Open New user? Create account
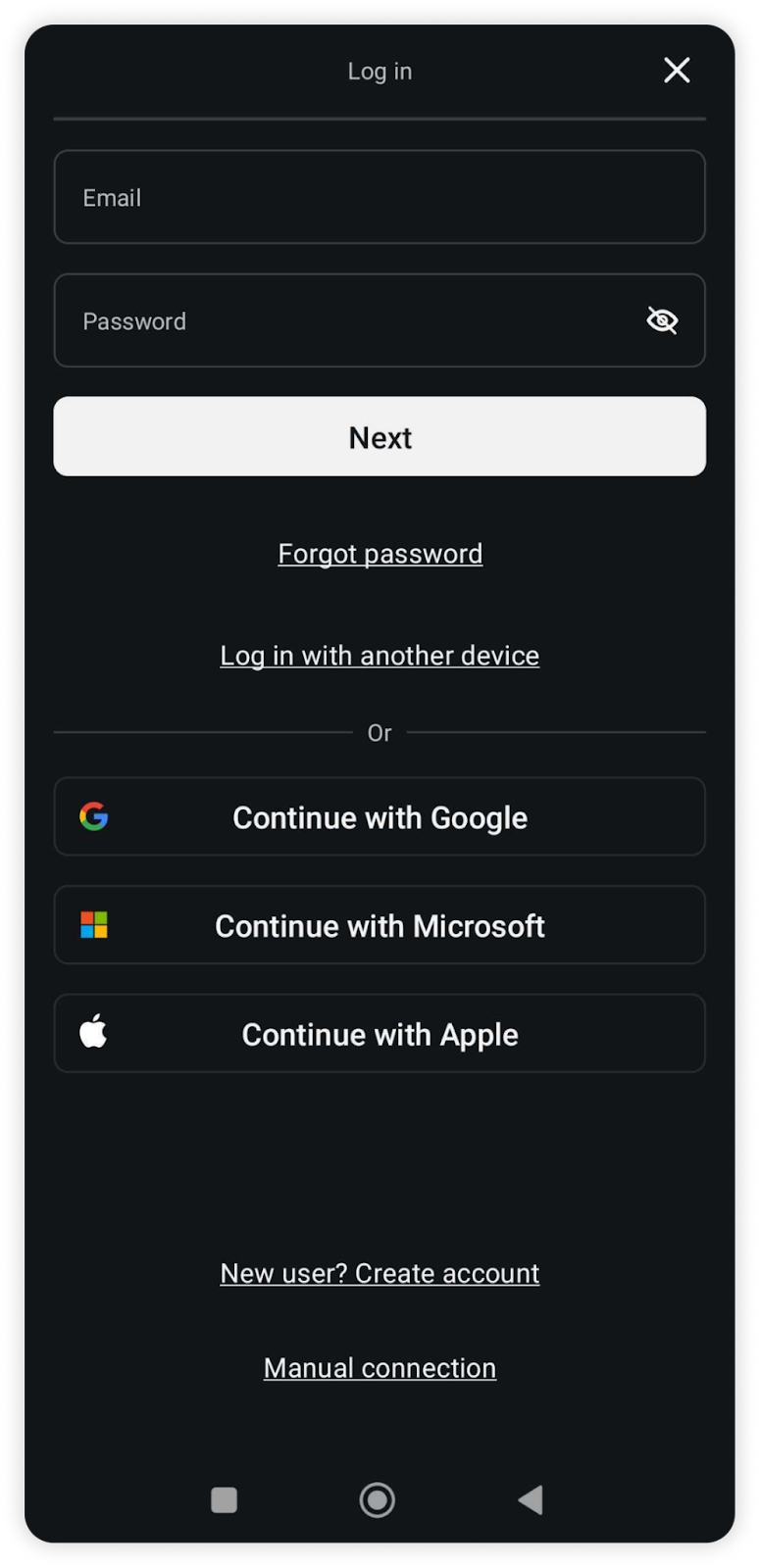The height and width of the screenshot is (1568, 760). tap(380, 1273)
